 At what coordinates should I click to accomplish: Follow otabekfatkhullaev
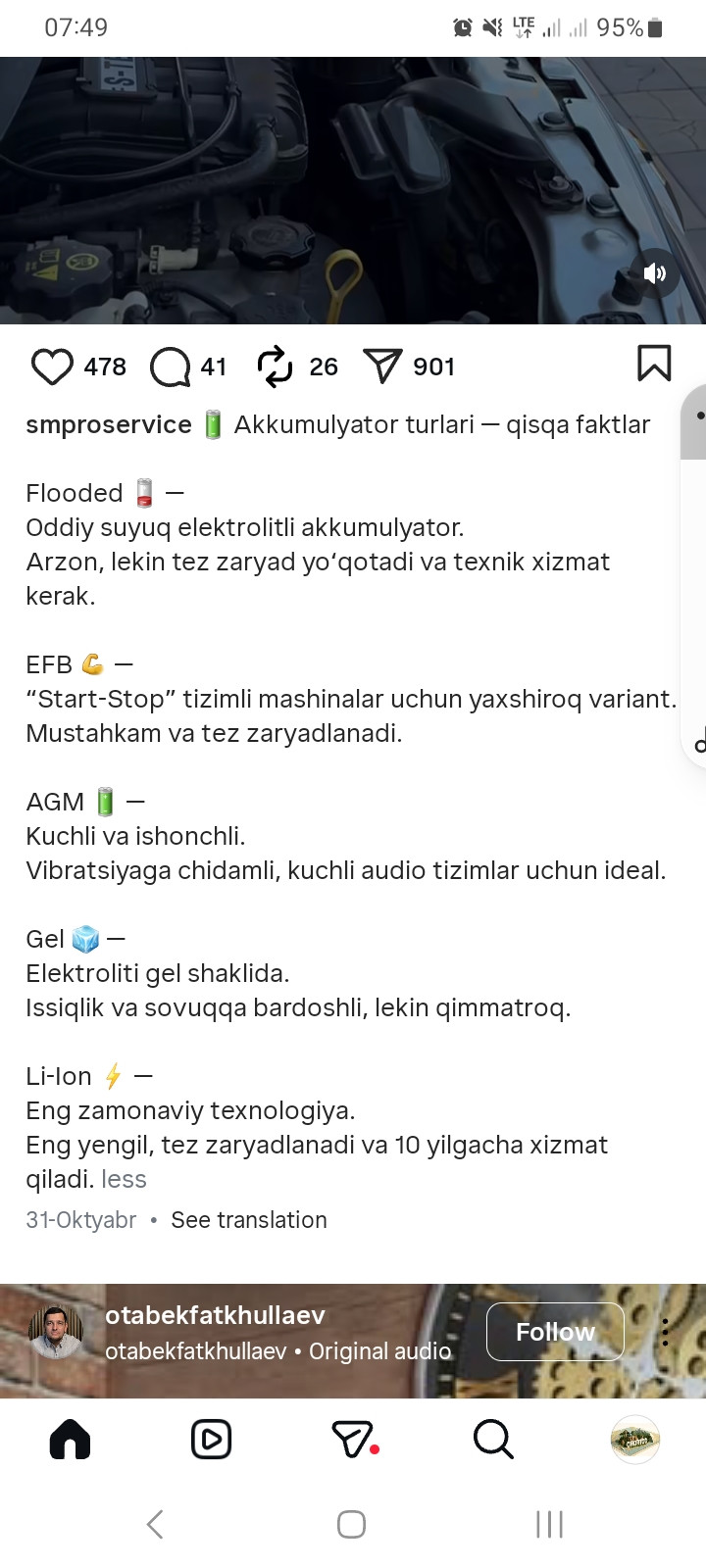pyautogui.click(x=555, y=1332)
